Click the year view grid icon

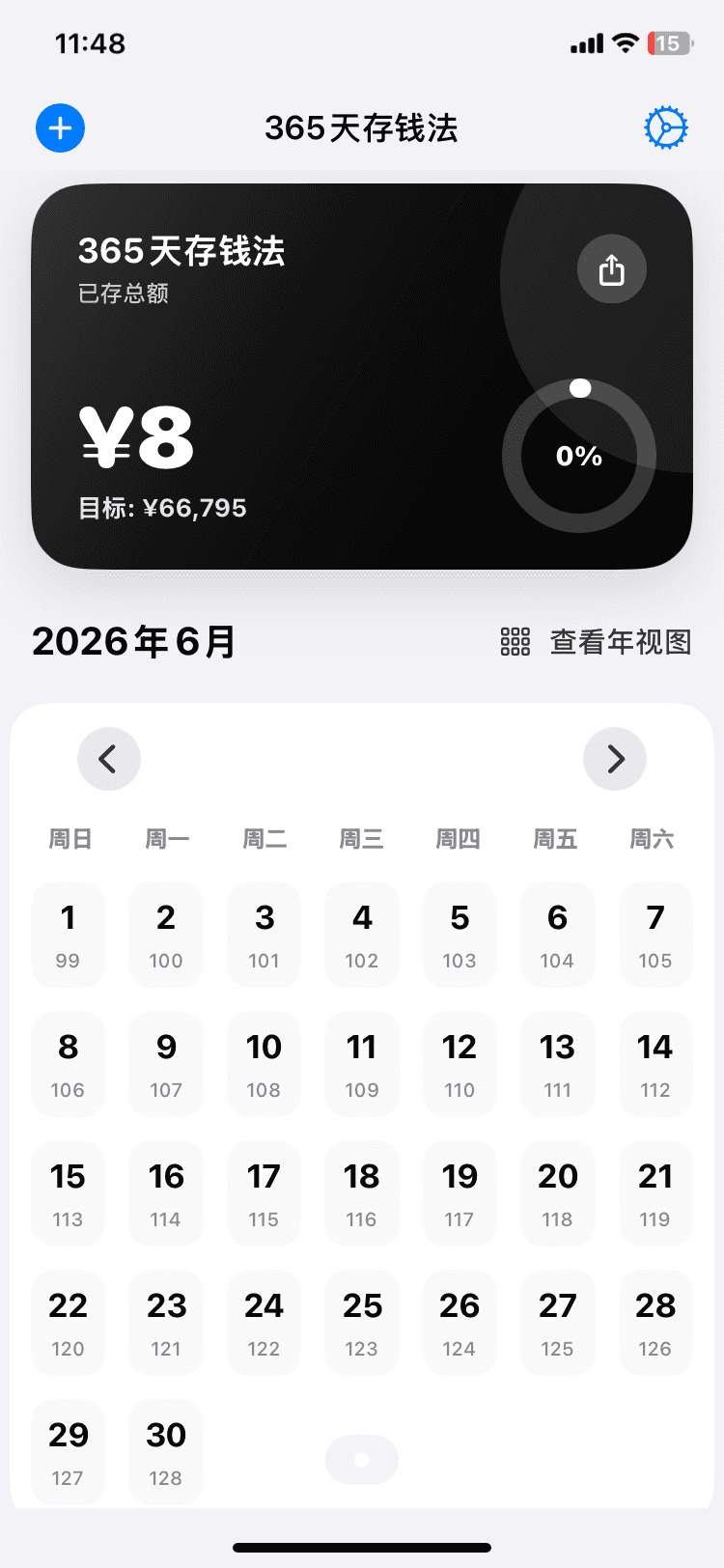(x=515, y=642)
